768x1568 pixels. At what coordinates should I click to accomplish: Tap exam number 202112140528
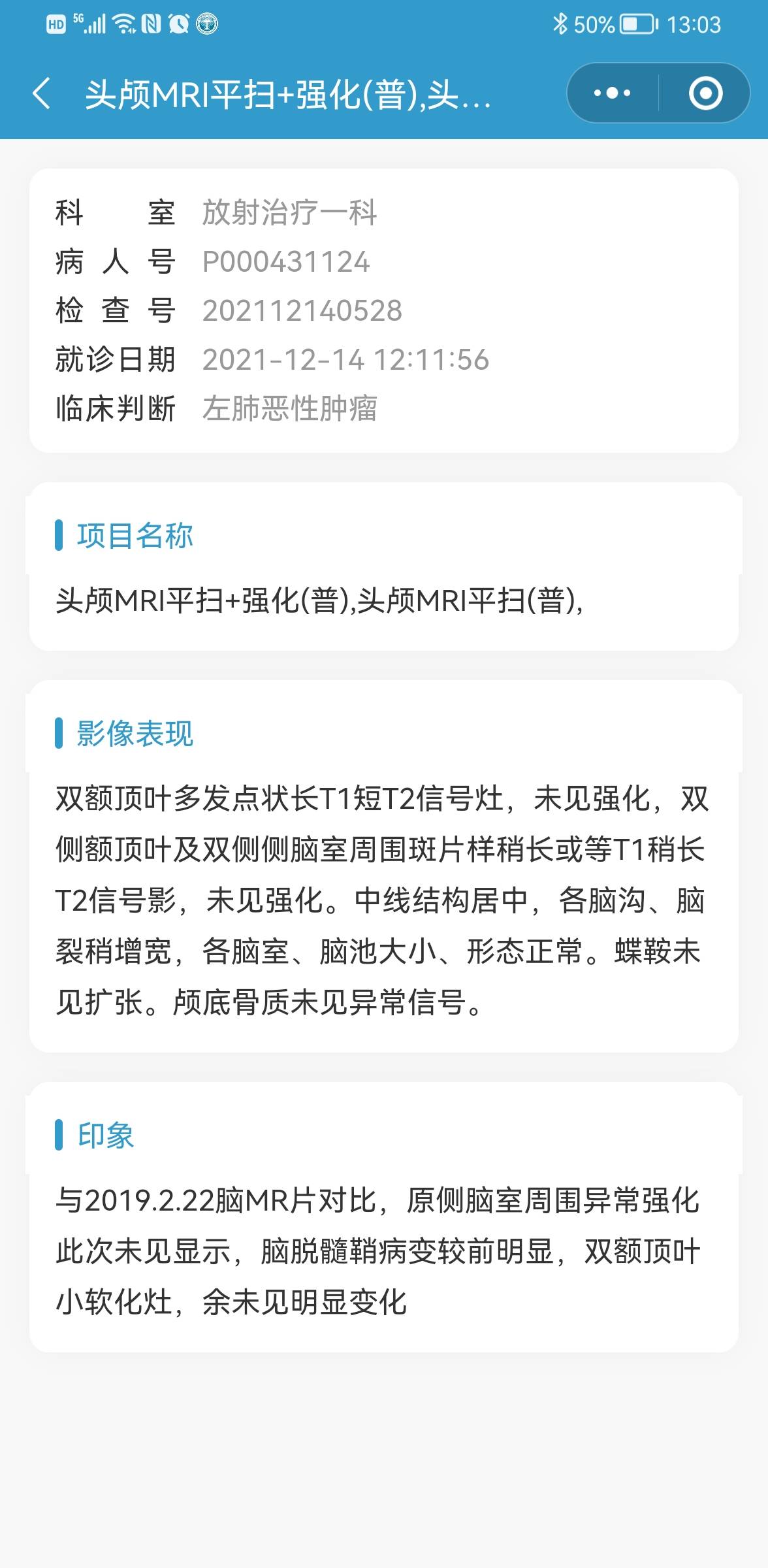pos(300,310)
